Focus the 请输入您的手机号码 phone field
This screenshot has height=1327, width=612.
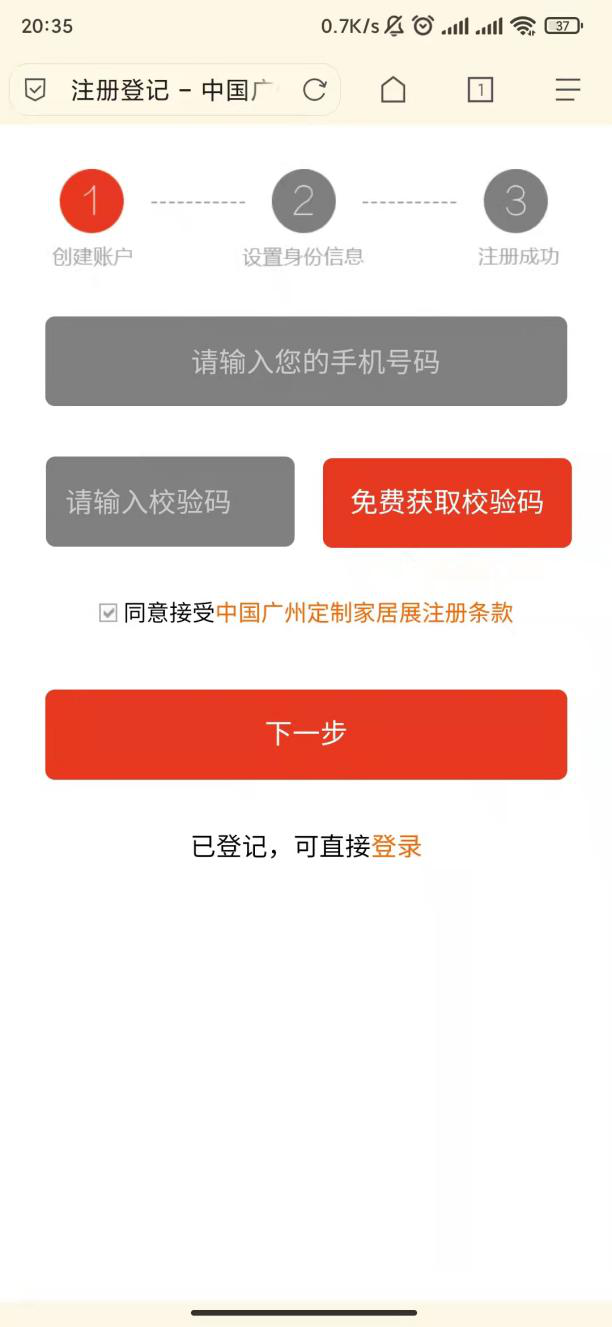pos(306,361)
